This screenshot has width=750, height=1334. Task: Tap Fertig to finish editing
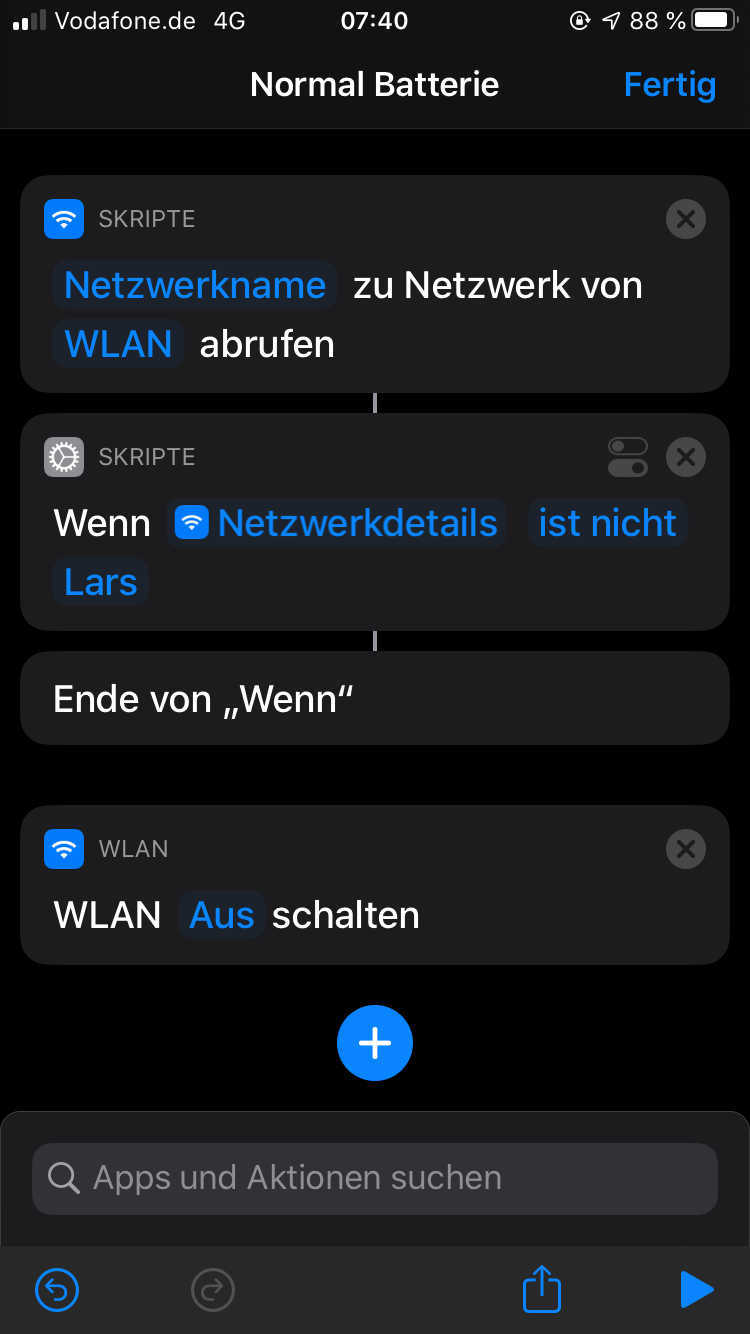pos(669,85)
